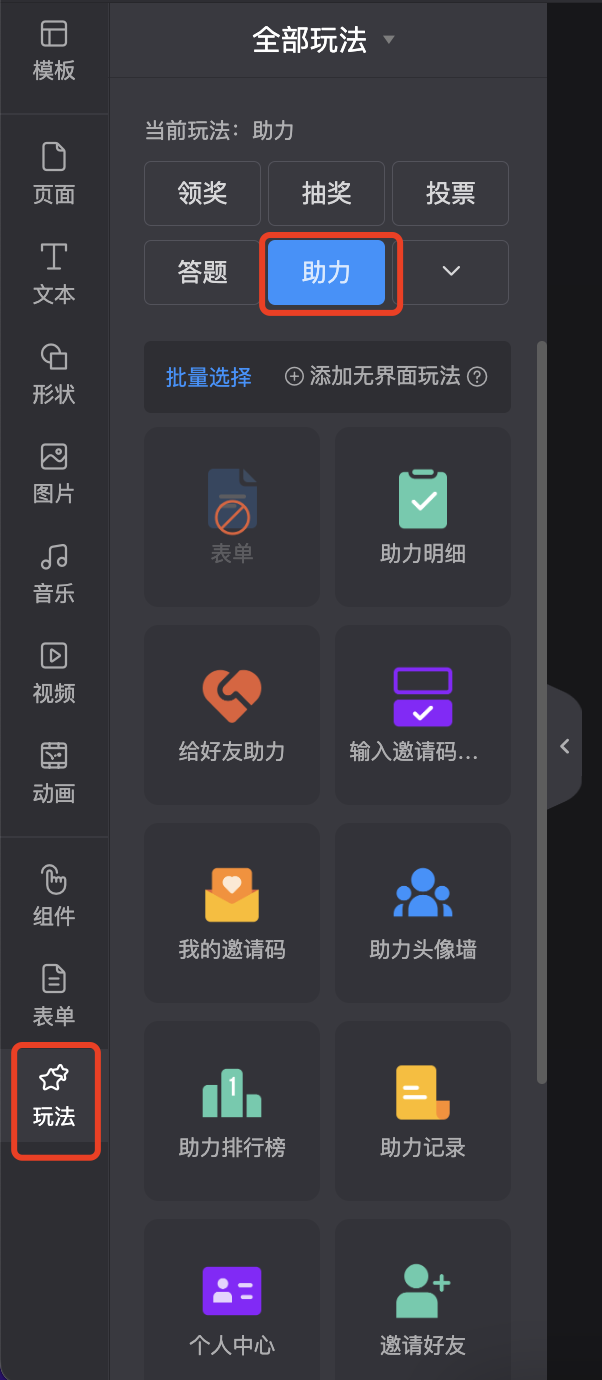The width and height of the screenshot is (602, 1380).
Task: Switch to the 页面 sidebar item
Action: click(54, 174)
